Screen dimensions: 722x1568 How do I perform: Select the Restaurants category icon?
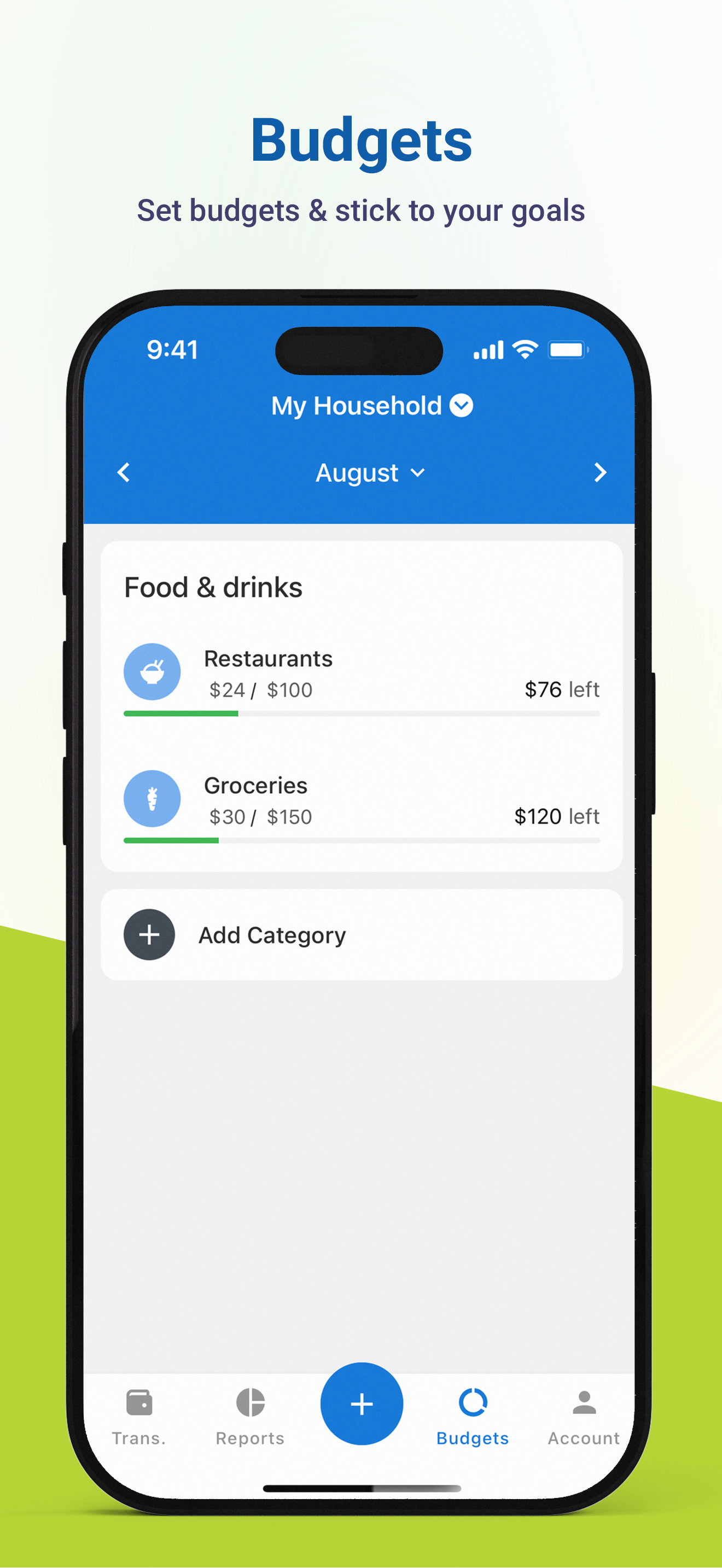tap(152, 671)
